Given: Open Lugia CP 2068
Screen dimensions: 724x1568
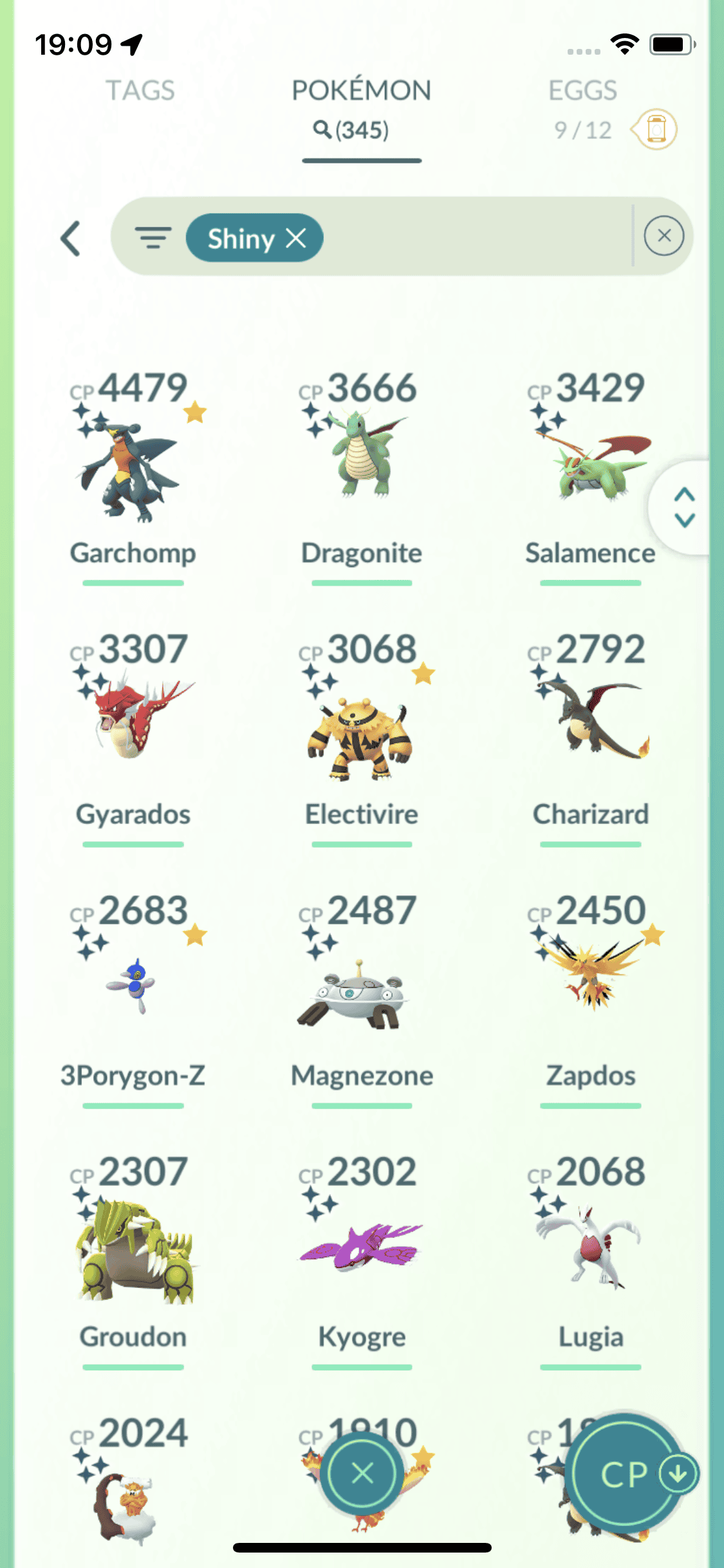Looking at the screenshot, I should tap(590, 1260).
